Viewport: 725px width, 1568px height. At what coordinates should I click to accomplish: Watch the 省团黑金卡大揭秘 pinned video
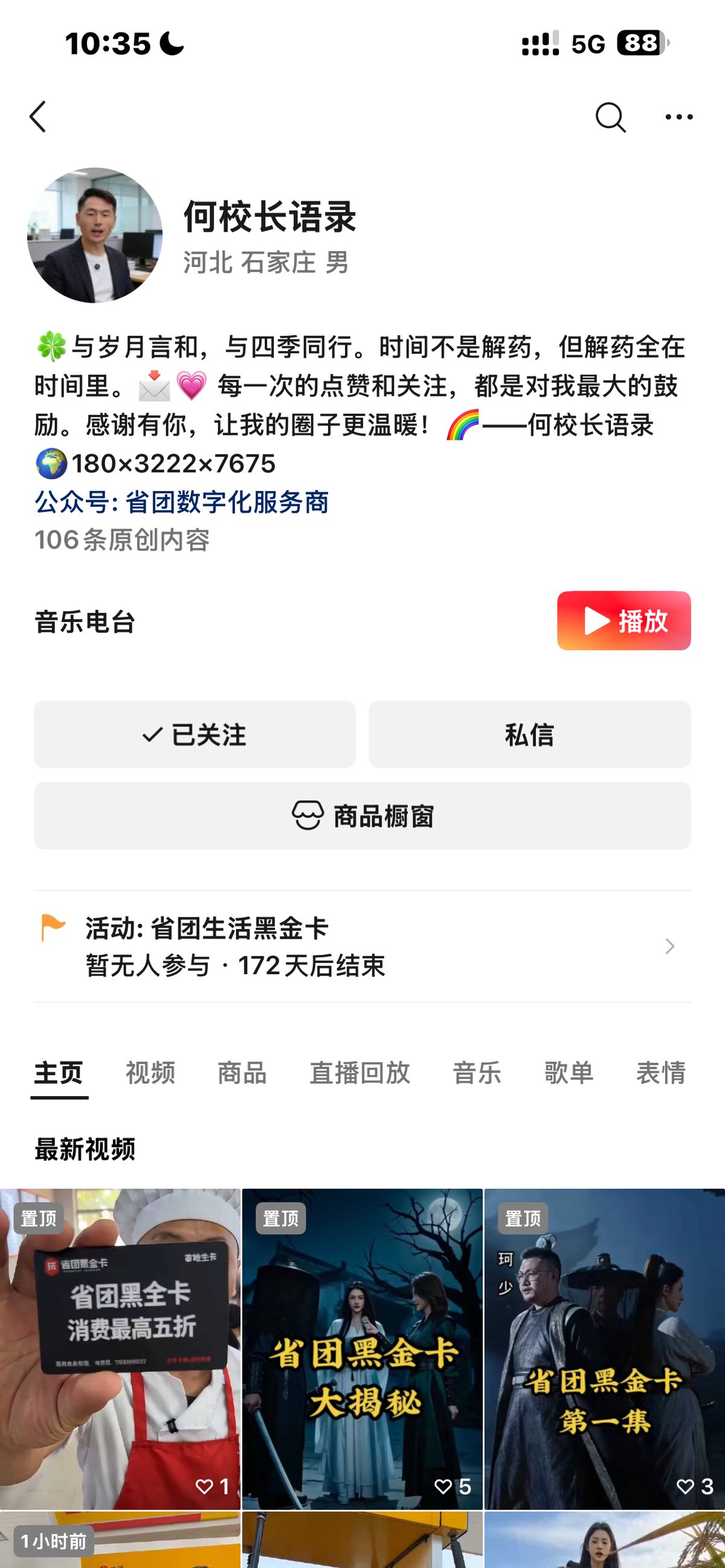(362, 1348)
